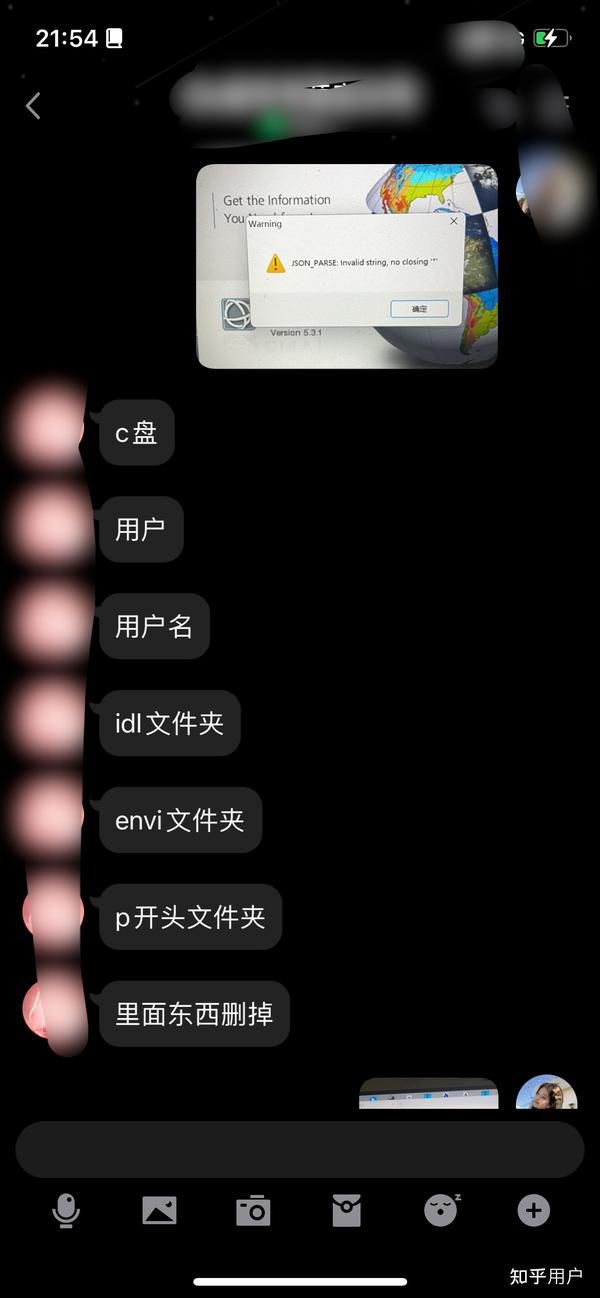
Task: Send a red packet
Action: pos(346,1211)
